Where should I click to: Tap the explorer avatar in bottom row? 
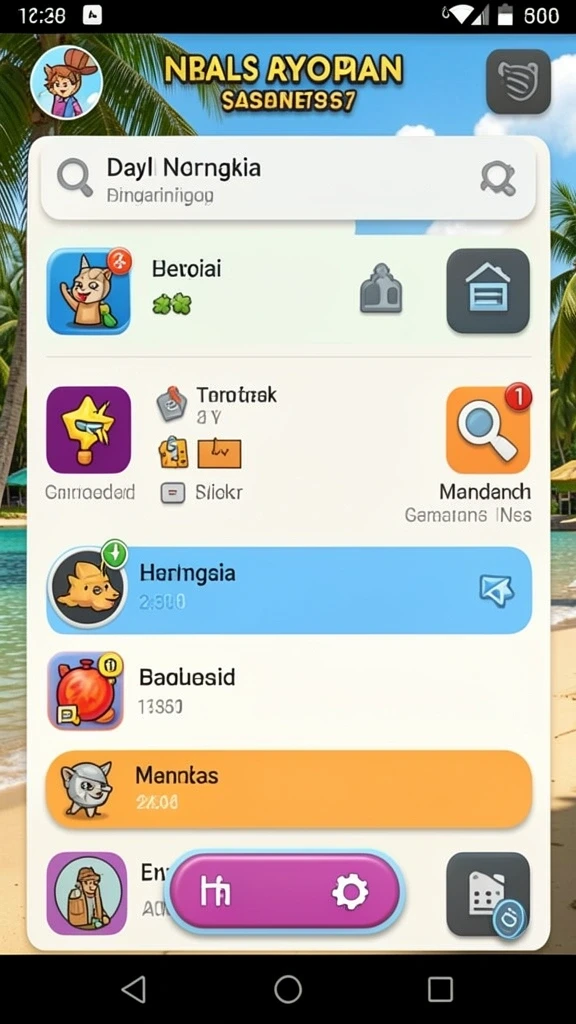tap(87, 893)
